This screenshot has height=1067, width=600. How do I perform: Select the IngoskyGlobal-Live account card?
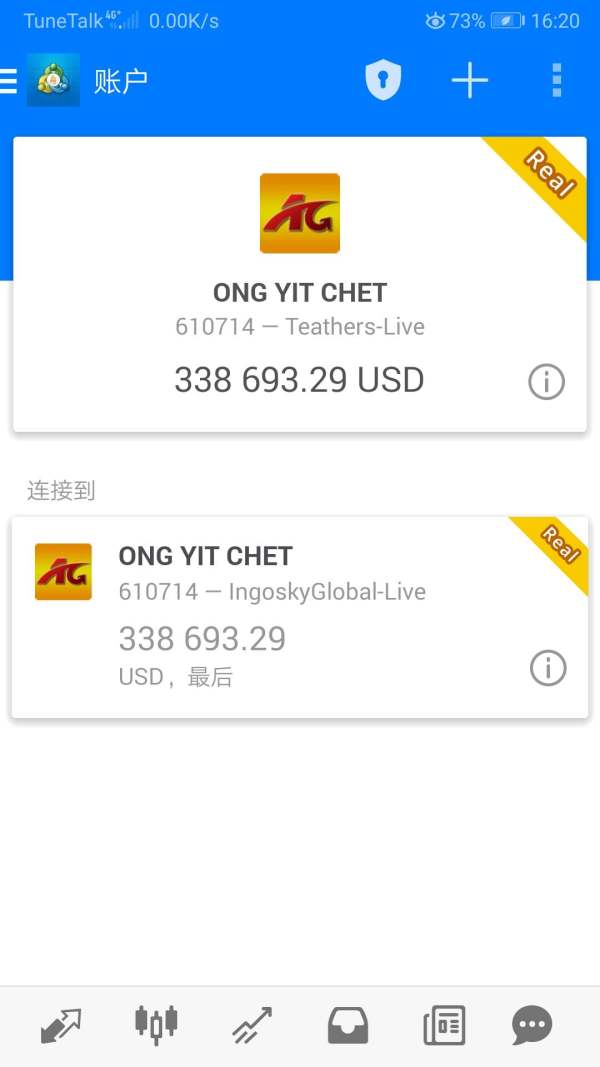tap(299, 617)
